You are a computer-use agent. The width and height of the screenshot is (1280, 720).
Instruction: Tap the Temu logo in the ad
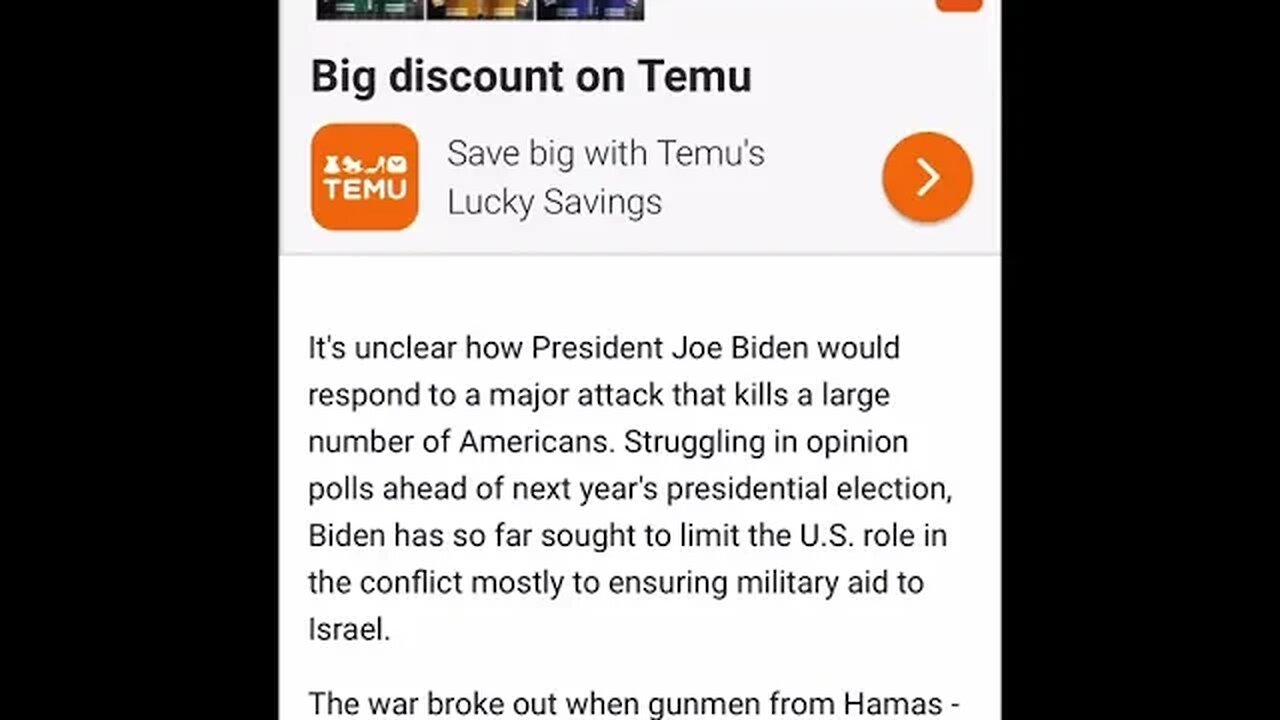coord(364,177)
